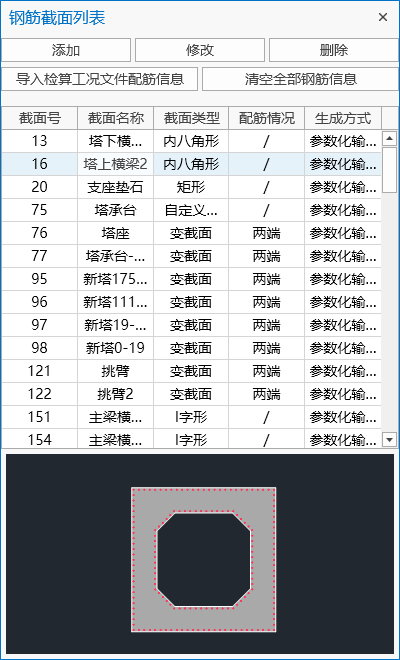The width and height of the screenshot is (400, 660).
Task: Tap 清空全部钢筋信息
Action: click(x=301, y=79)
